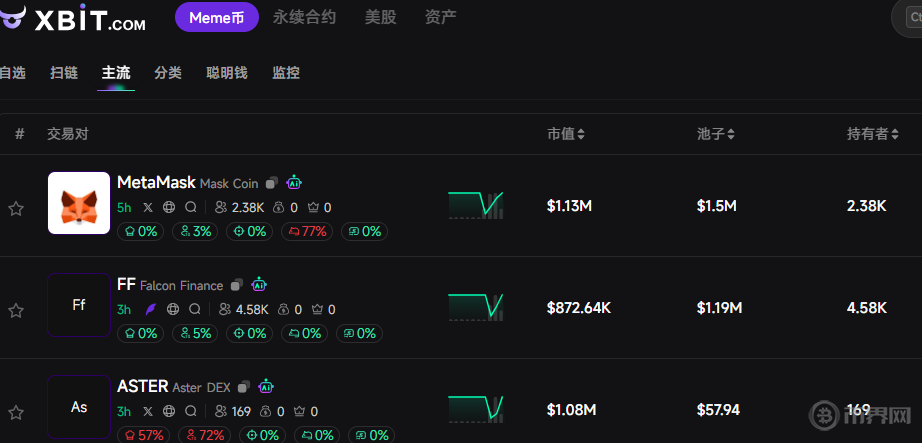Switch to 监控 tab
922x443 pixels.
286,73
